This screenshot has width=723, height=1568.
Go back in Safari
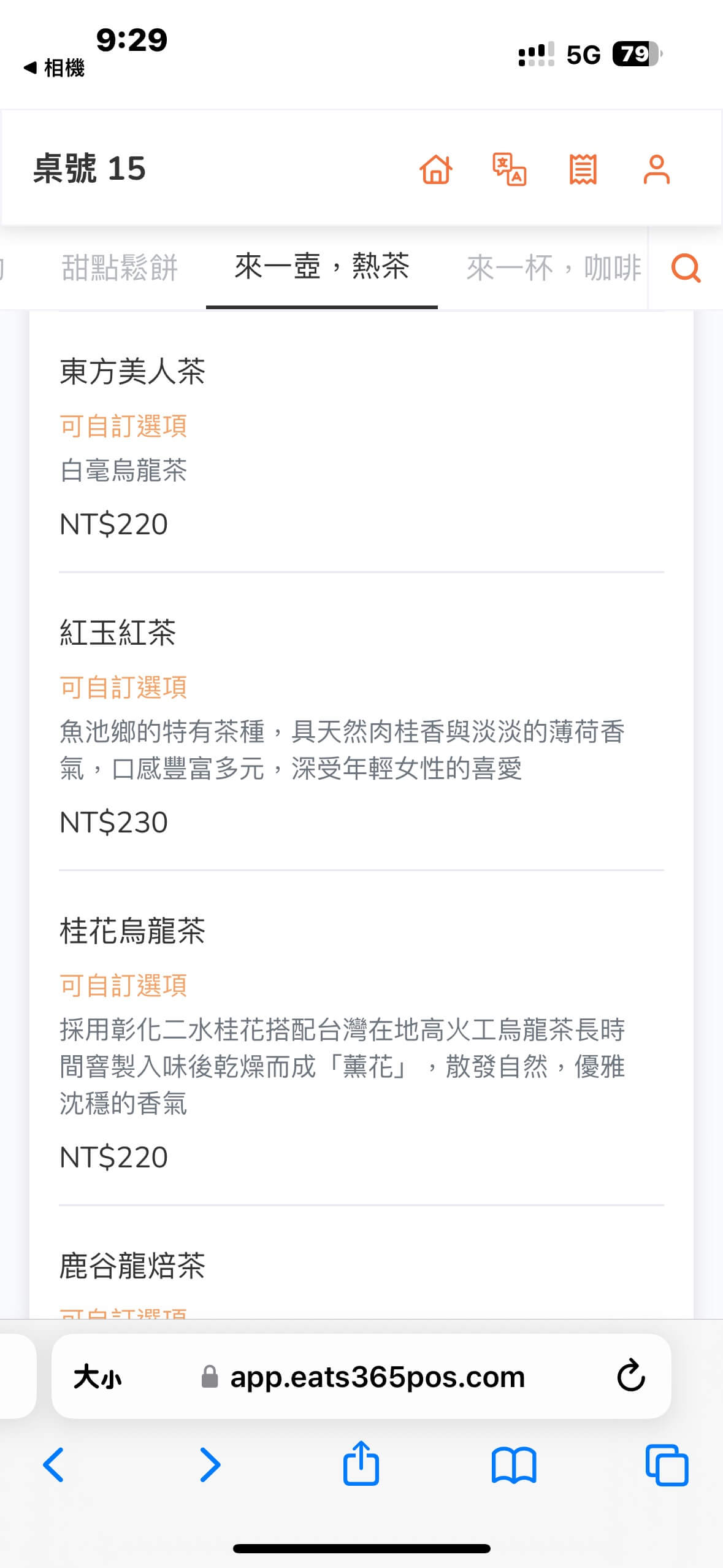54,1465
